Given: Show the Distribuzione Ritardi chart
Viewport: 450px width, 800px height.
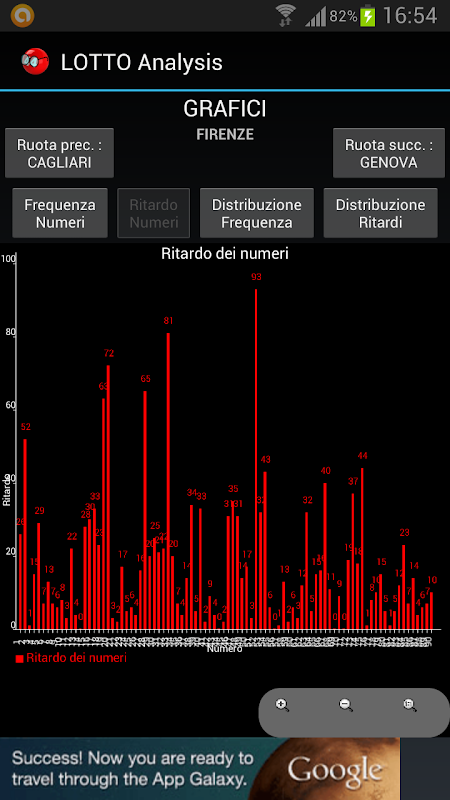Looking at the screenshot, I should [x=381, y=213].
